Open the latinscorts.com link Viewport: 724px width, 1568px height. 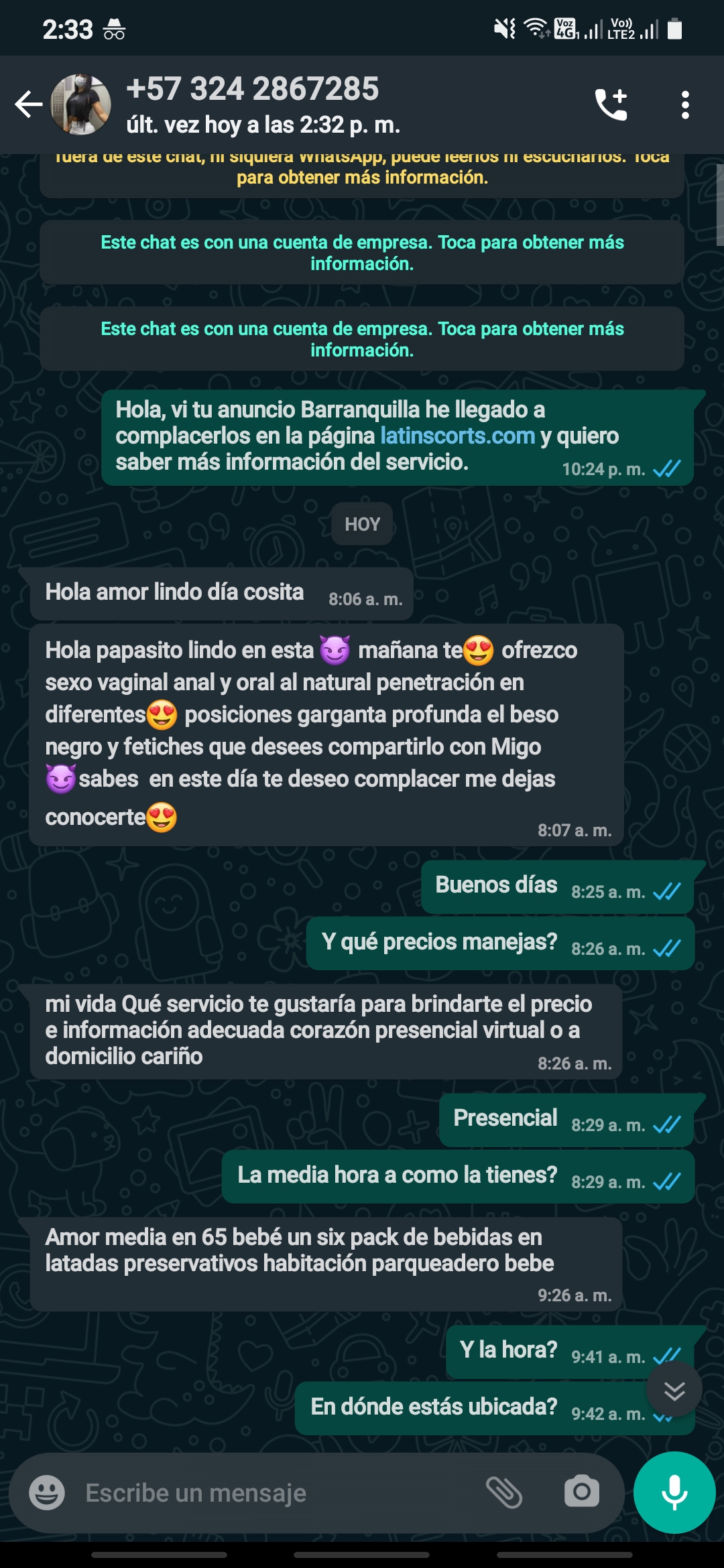[x=457, y=436]
